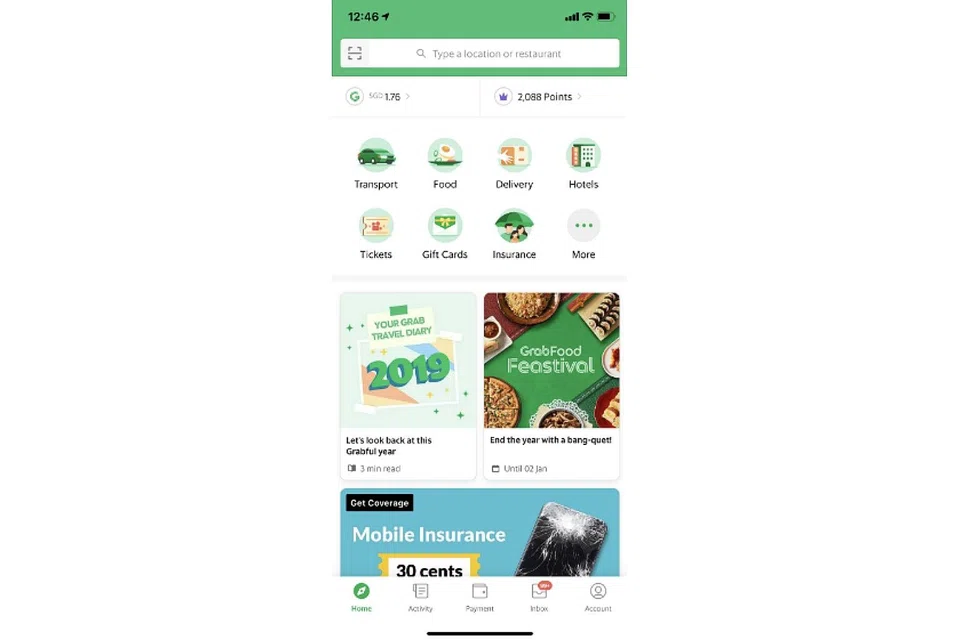Select Gift Cards

tap(445, 234)
